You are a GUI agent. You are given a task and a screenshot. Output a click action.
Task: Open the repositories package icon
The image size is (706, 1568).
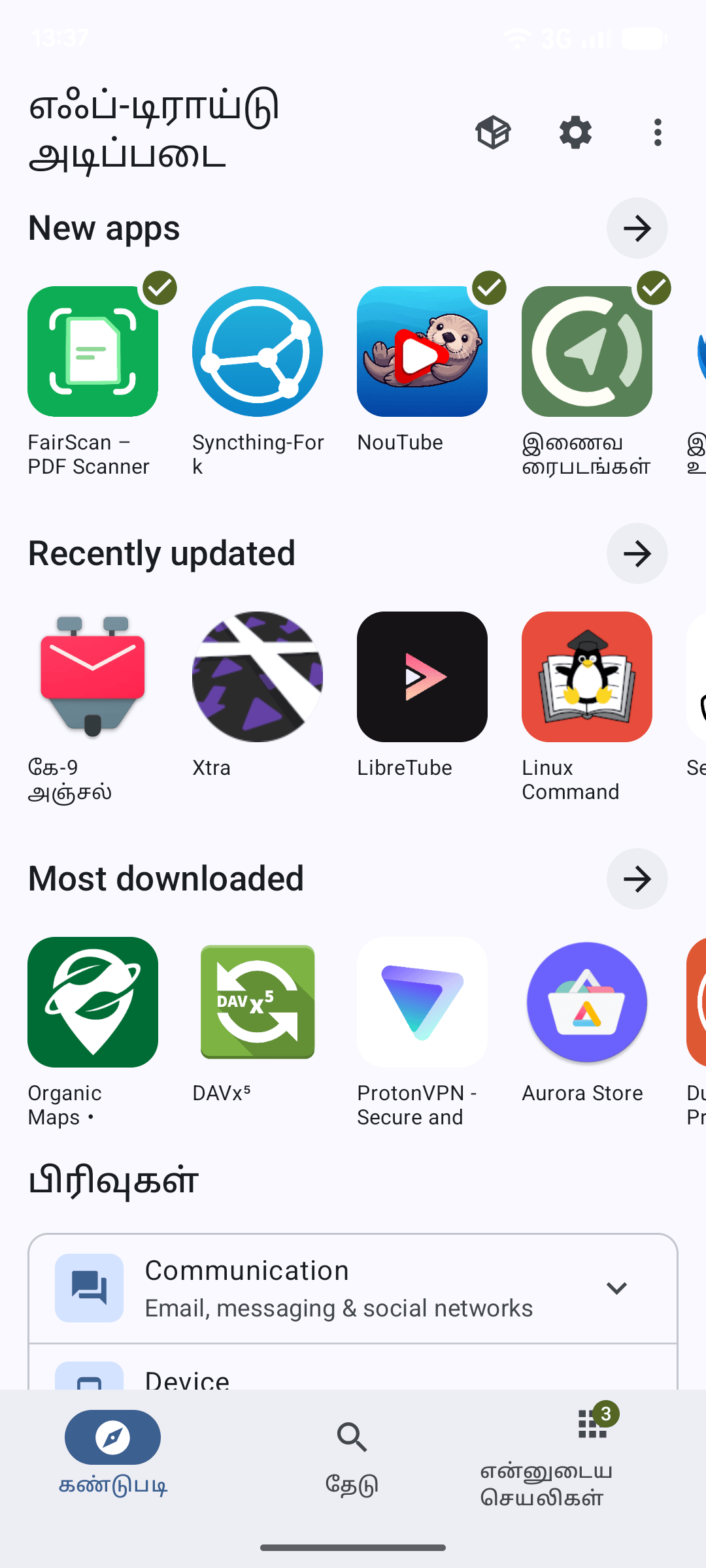pos(493,133)
